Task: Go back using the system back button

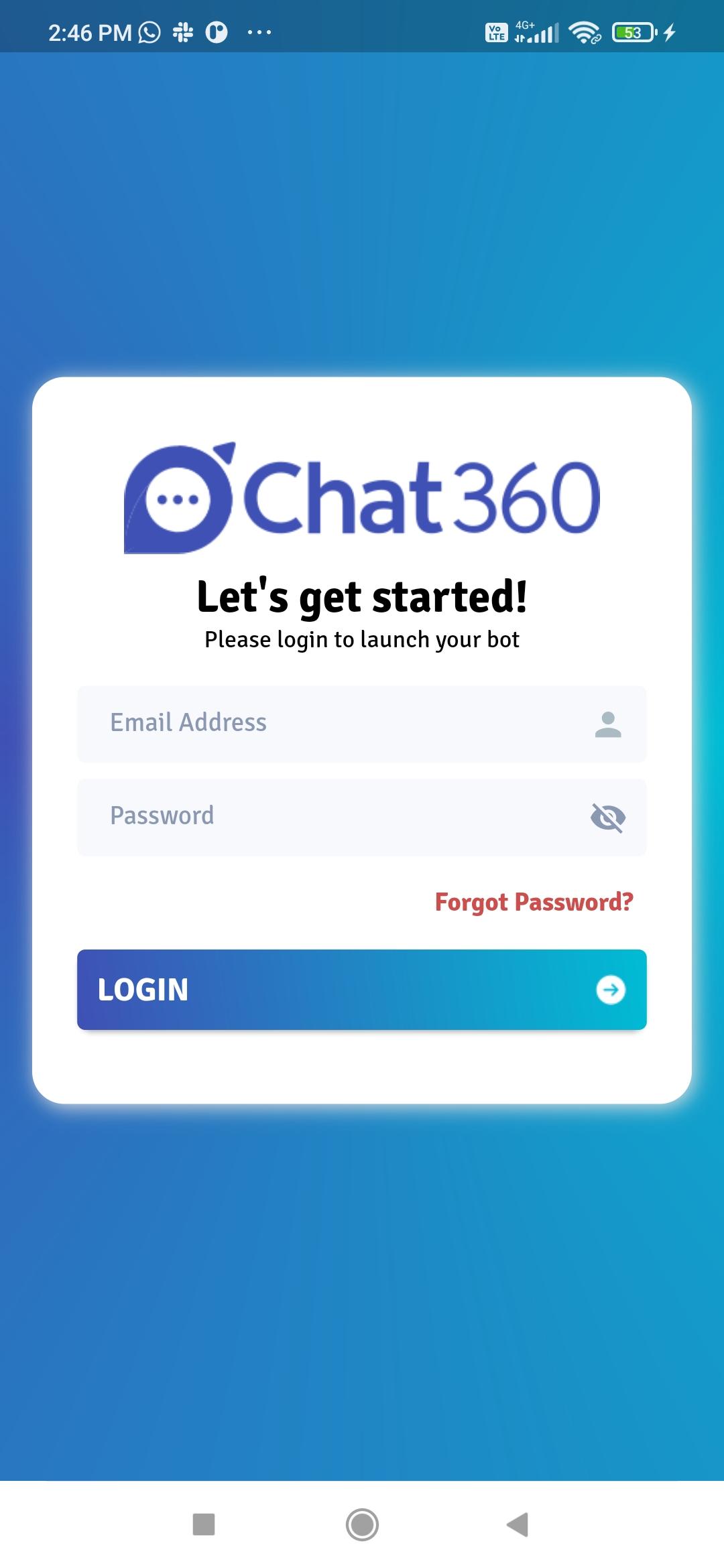Action: click(518, 1524)
